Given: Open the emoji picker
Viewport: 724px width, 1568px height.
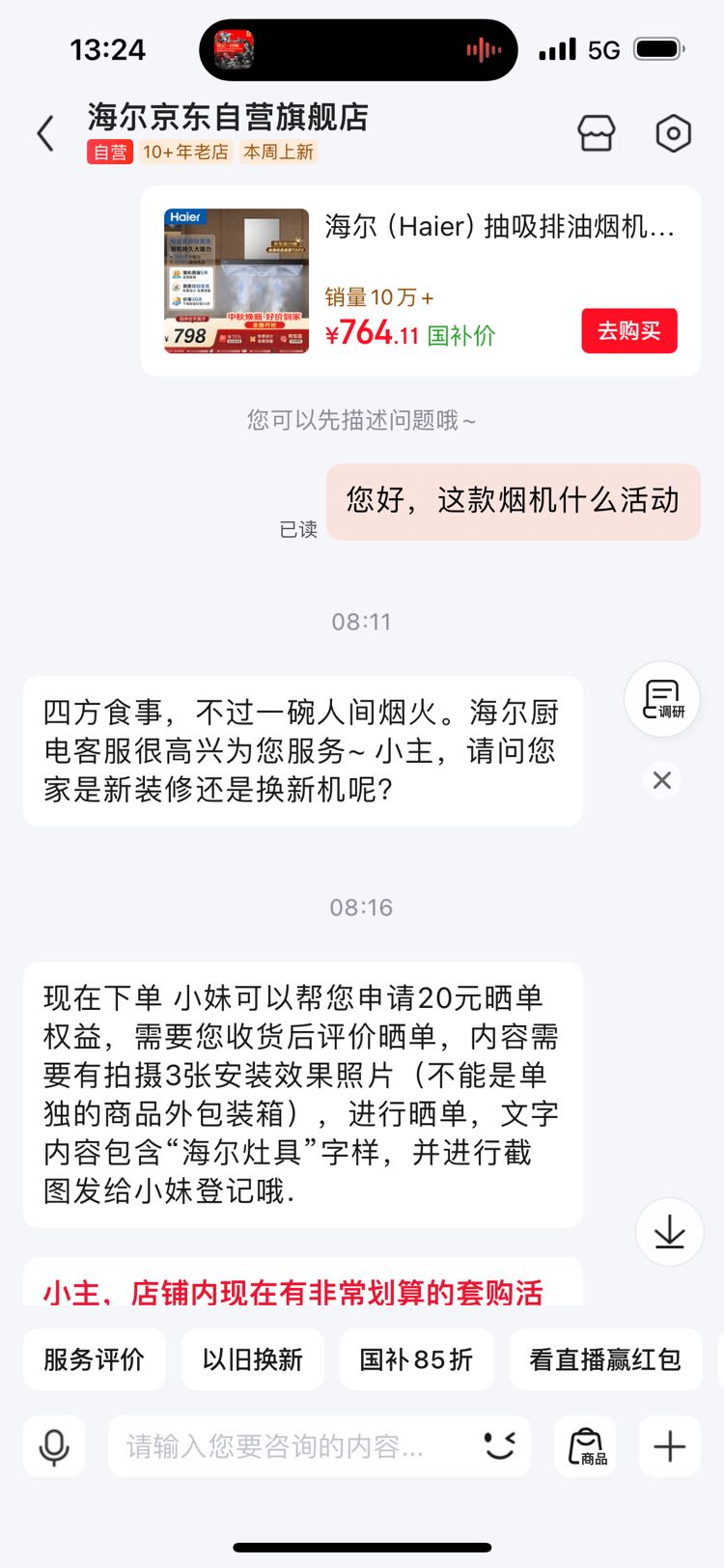Looking at the screenshot, I should coord(499,1445).
